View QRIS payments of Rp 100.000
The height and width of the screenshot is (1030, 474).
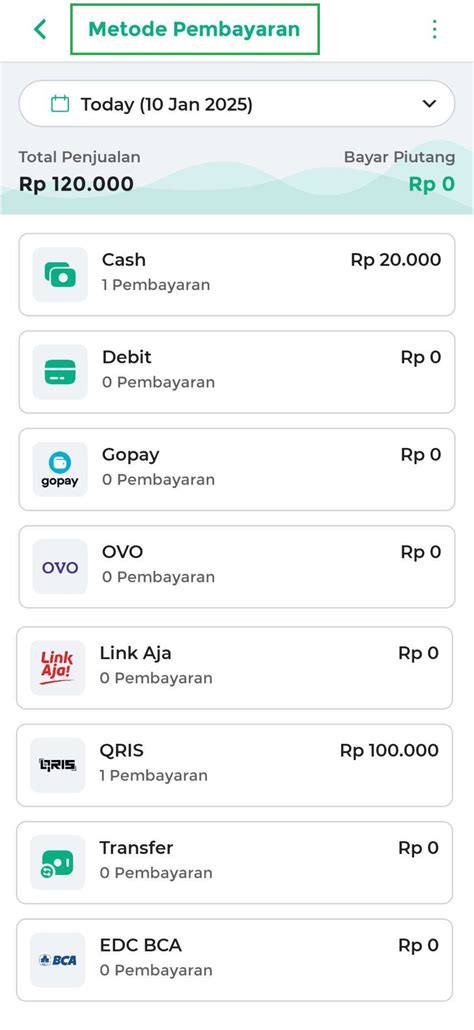pyautogui.click(x=234, y=765)
